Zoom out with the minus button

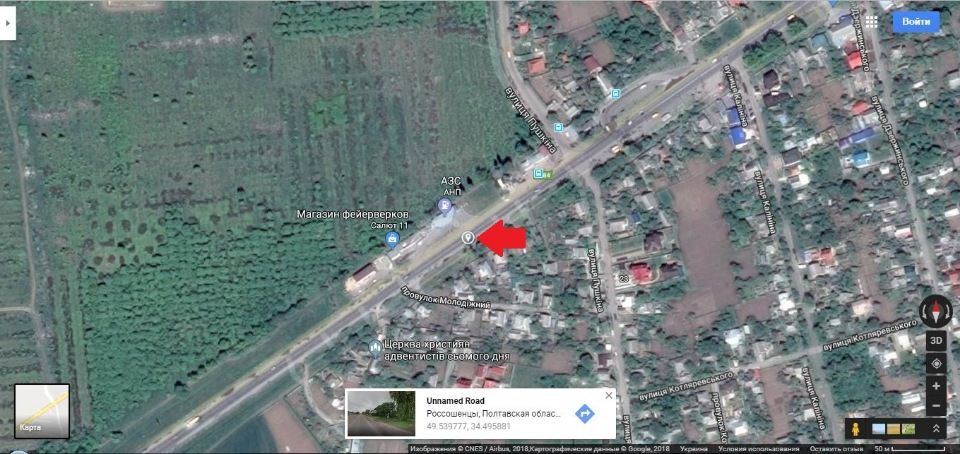(936, 407)
